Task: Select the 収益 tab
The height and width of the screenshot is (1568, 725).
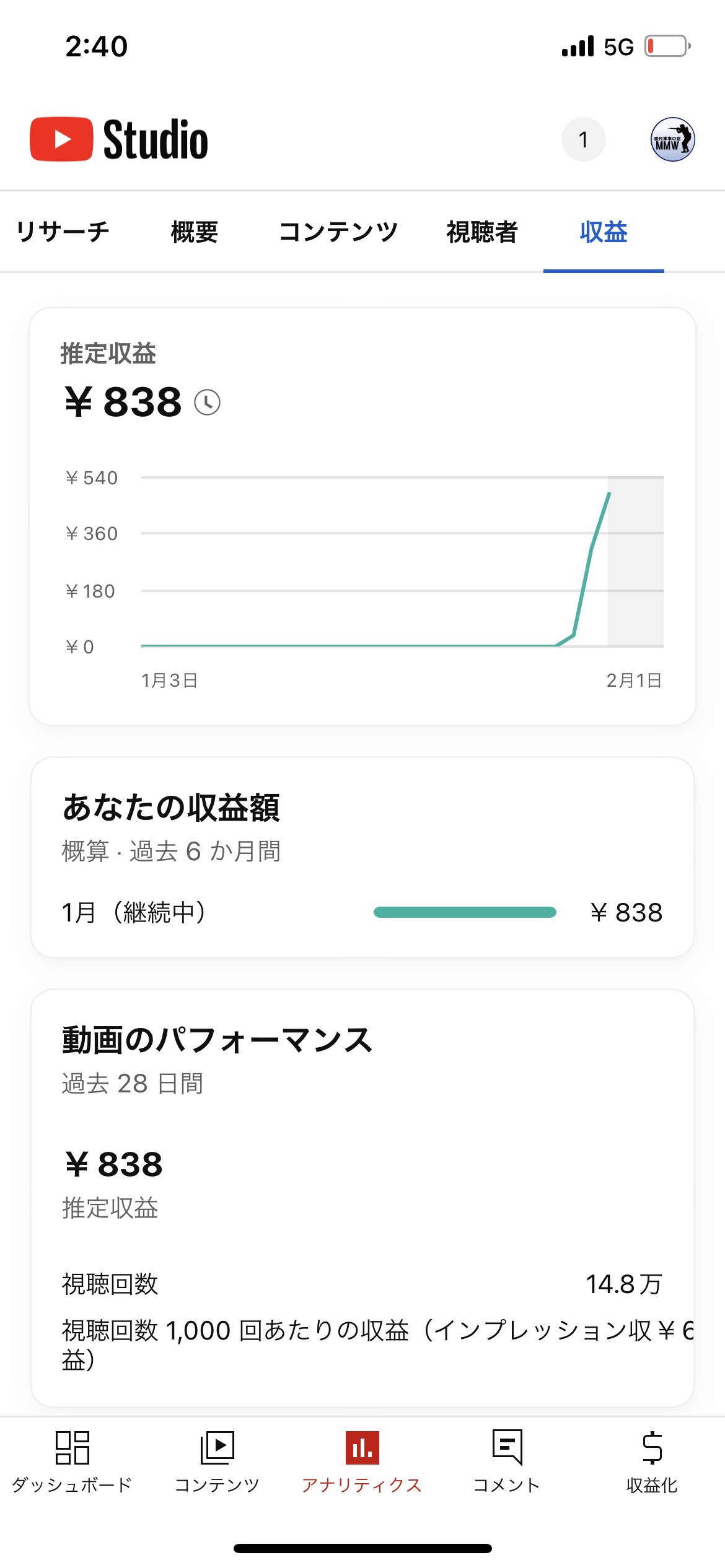Action: point(604,232)
